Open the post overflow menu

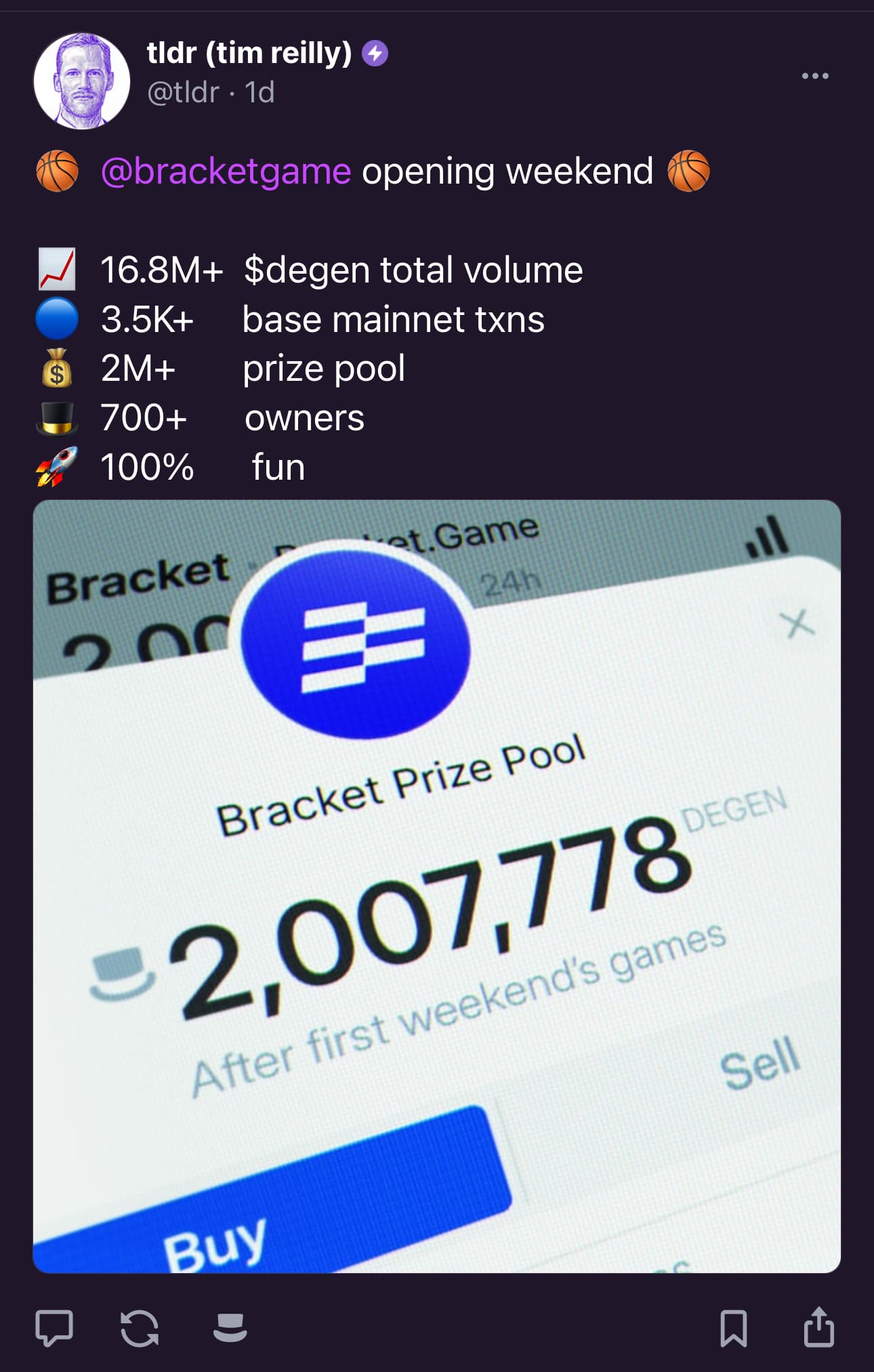815,76
